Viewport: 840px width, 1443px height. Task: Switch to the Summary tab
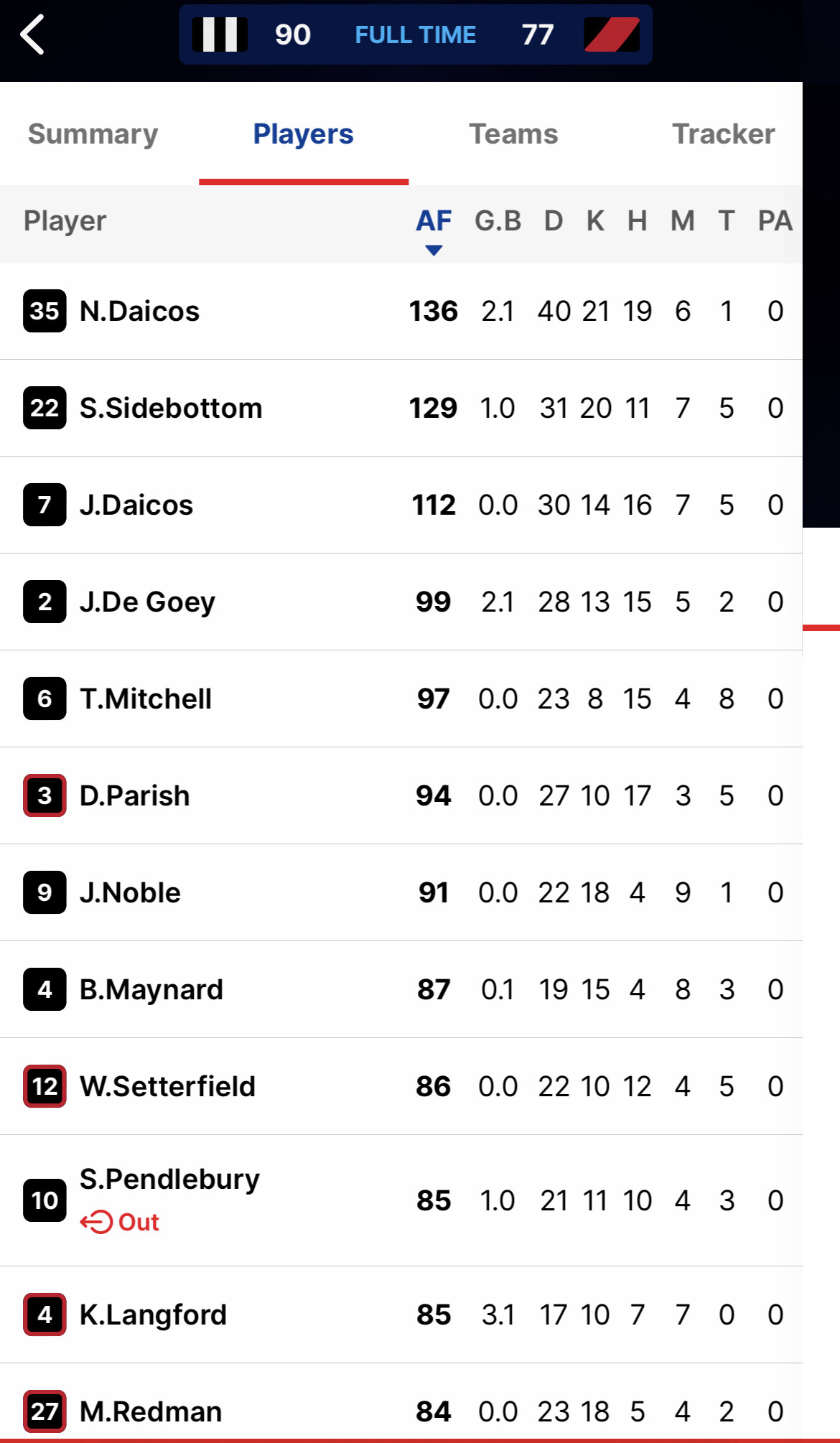(93, 134)
